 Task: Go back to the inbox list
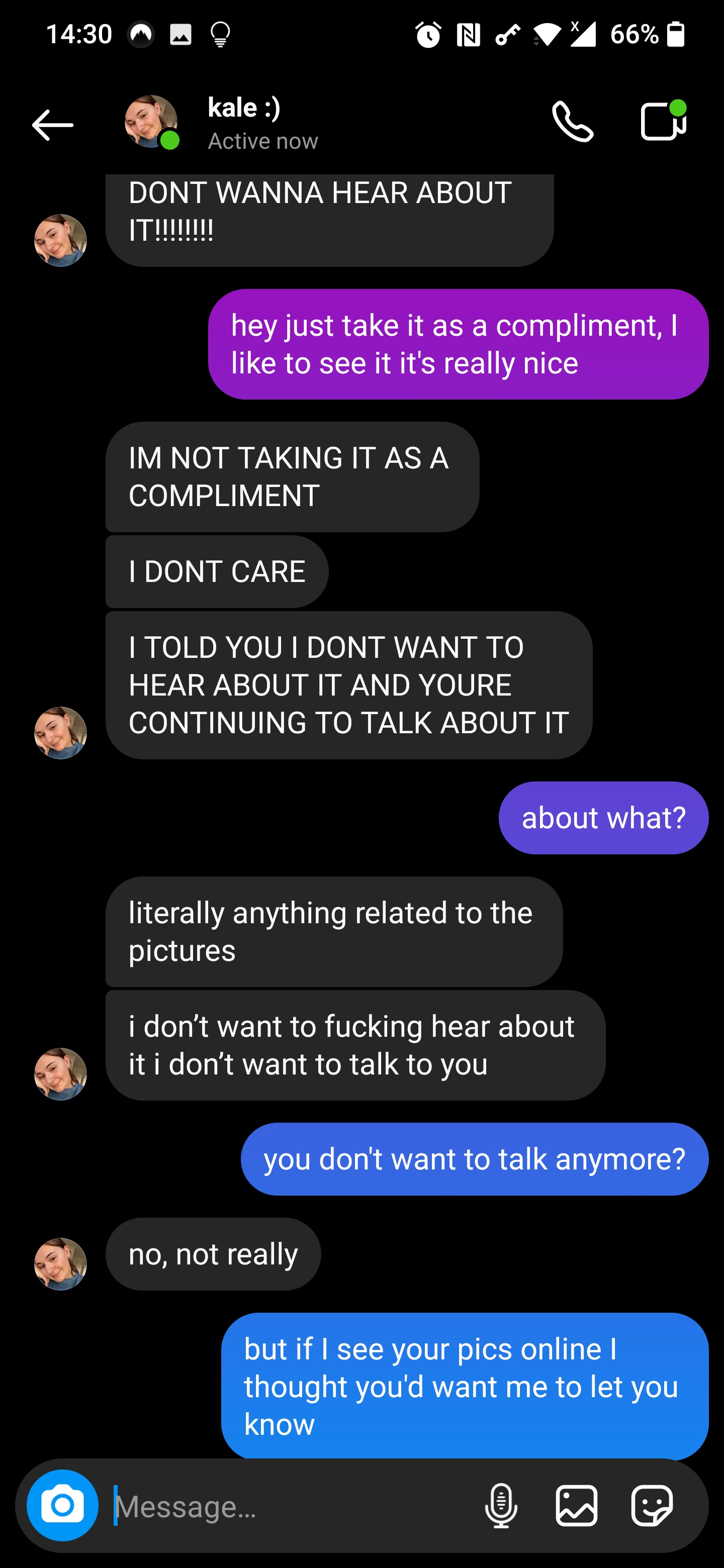(52, 125)
